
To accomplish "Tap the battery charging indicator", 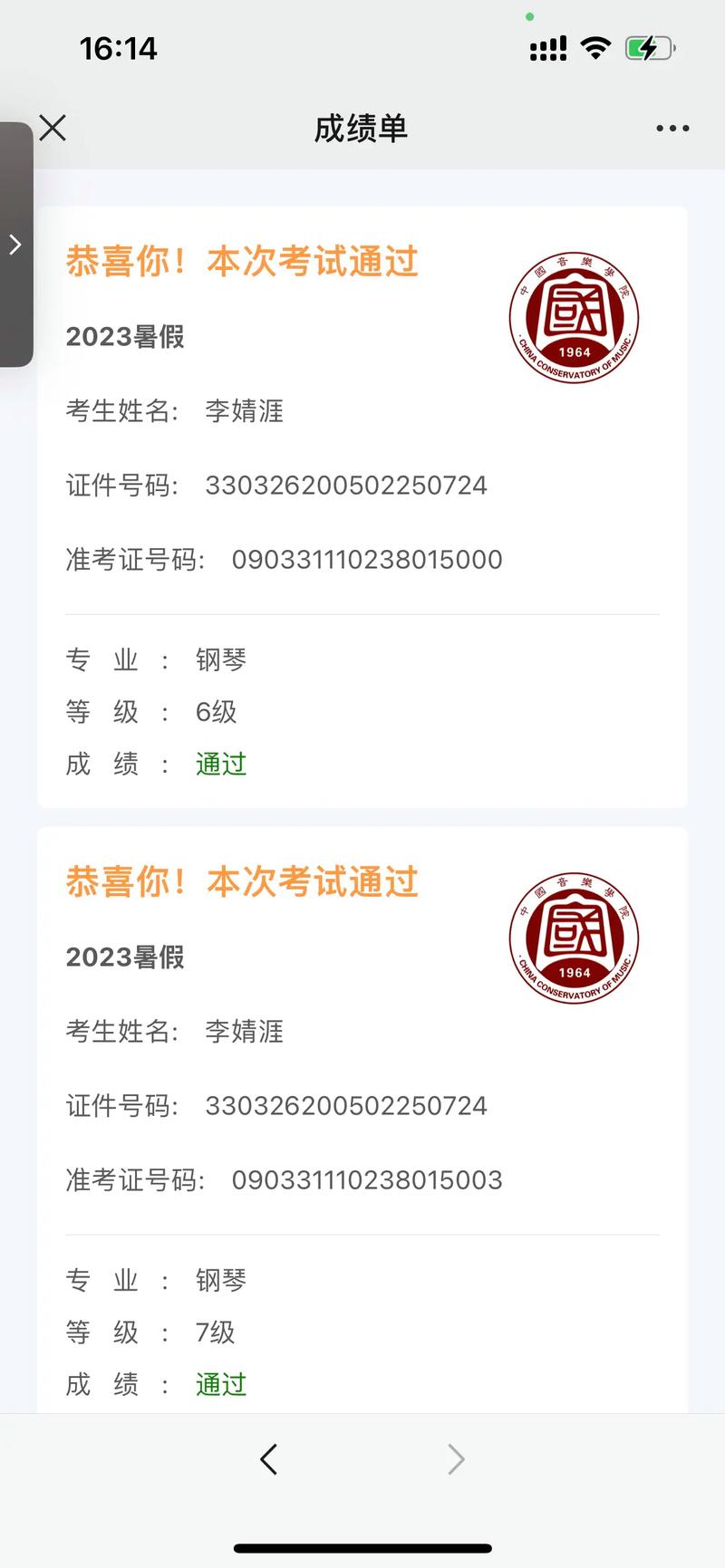I will click(649, 47).
